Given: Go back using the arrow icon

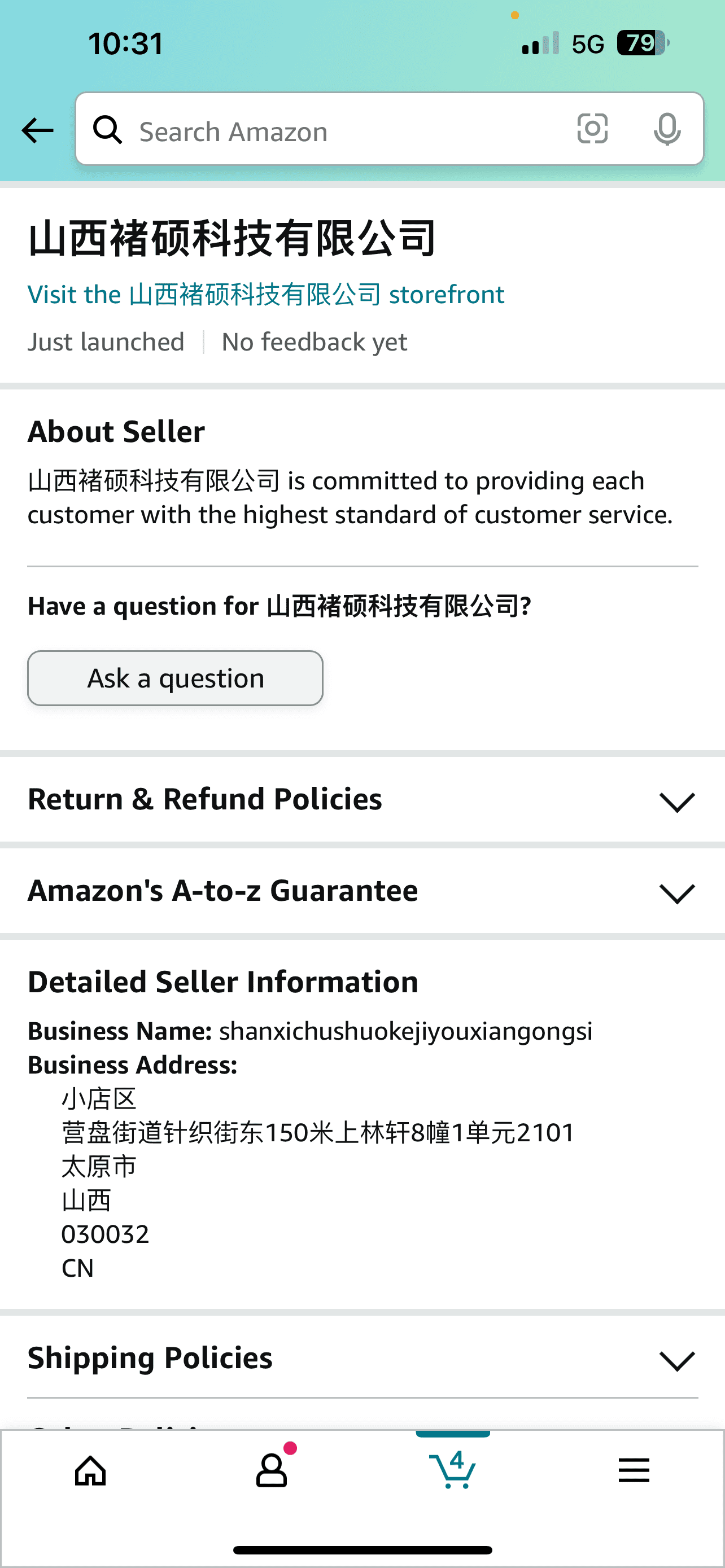Looking at the screenshot, I should pyautogui.click(x=37, y=130).
